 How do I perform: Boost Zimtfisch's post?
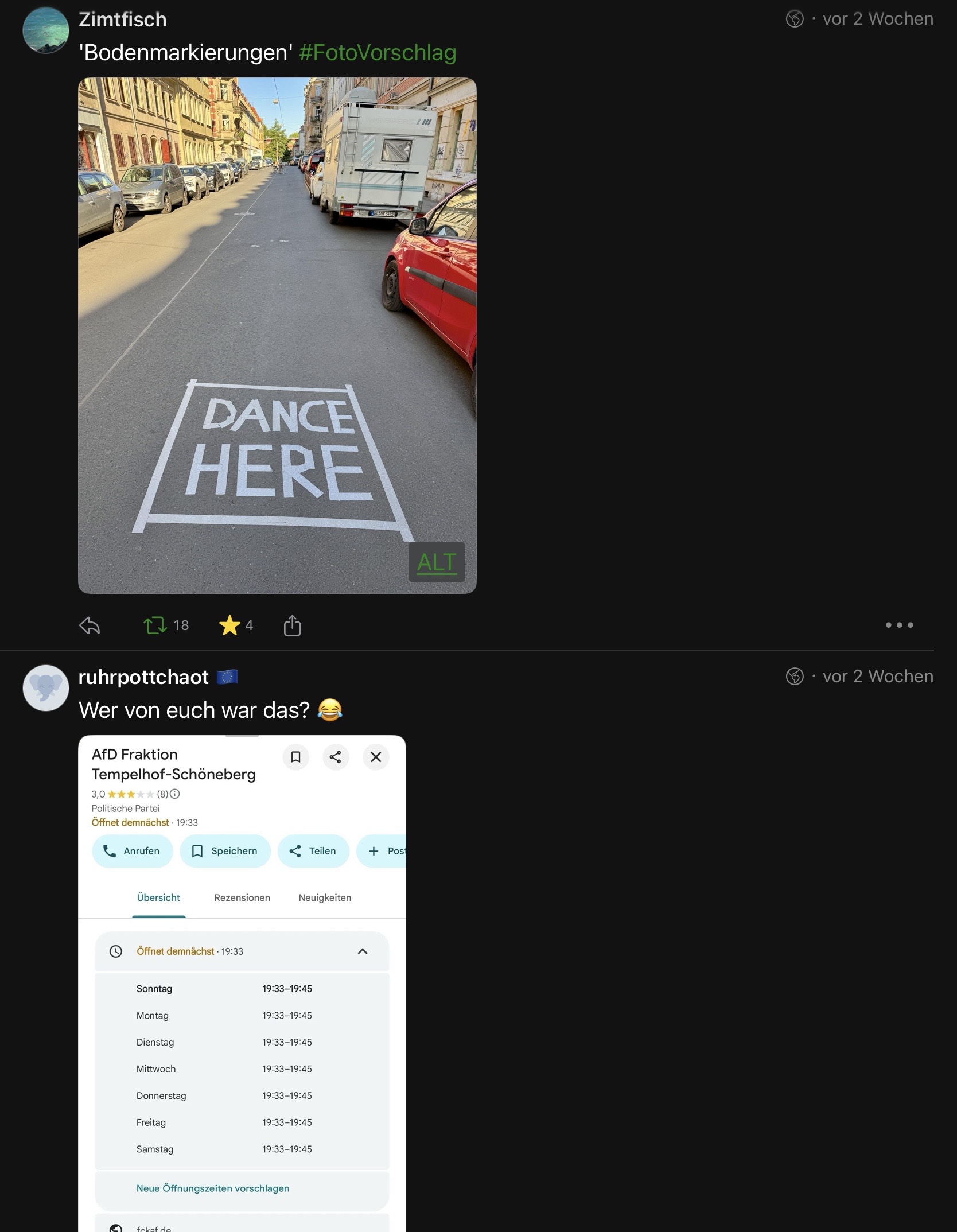[x=155, y=625]
